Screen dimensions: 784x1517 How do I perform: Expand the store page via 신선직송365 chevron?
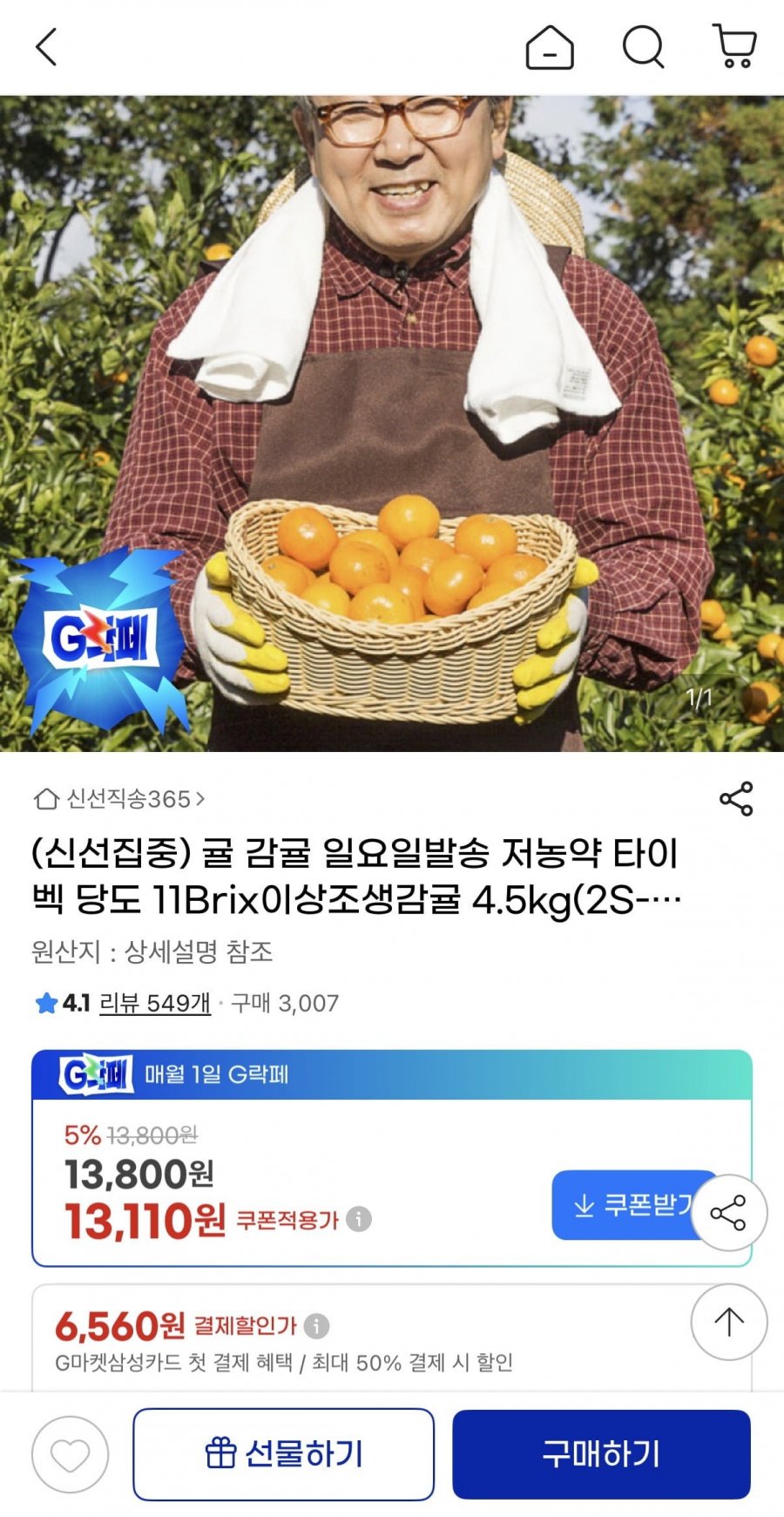click(x=201, y=796)
